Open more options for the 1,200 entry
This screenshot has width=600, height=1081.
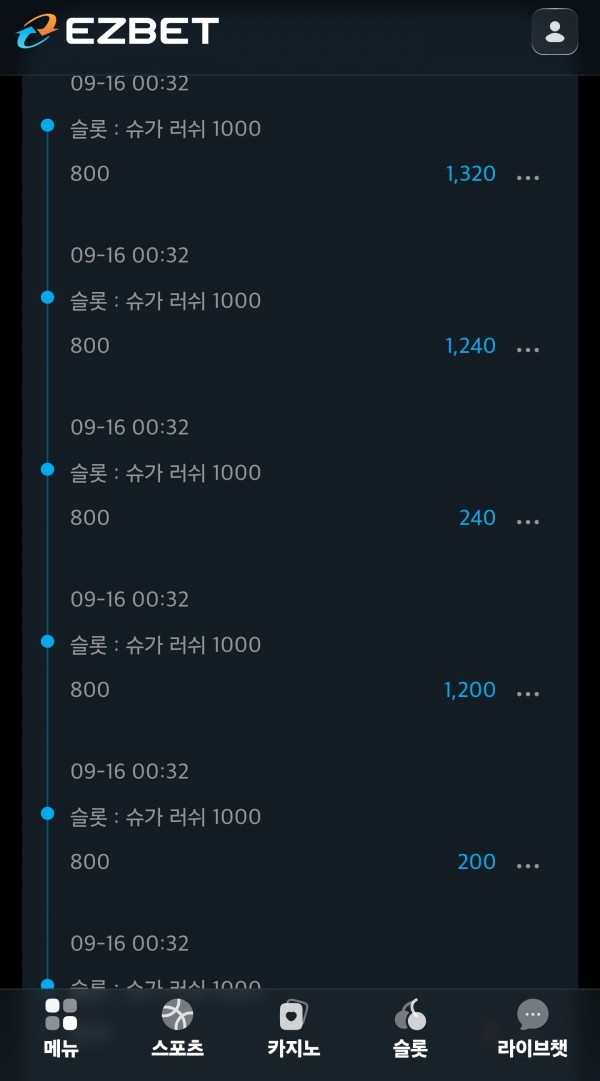(x=528, y=694)
